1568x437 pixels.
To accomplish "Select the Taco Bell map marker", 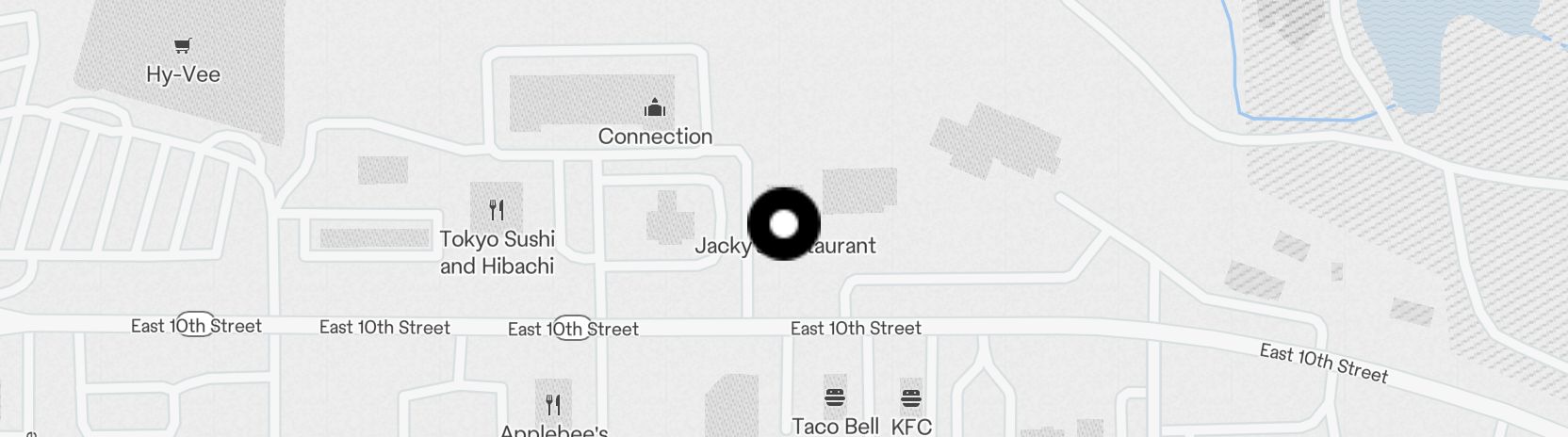I will 834,397.
